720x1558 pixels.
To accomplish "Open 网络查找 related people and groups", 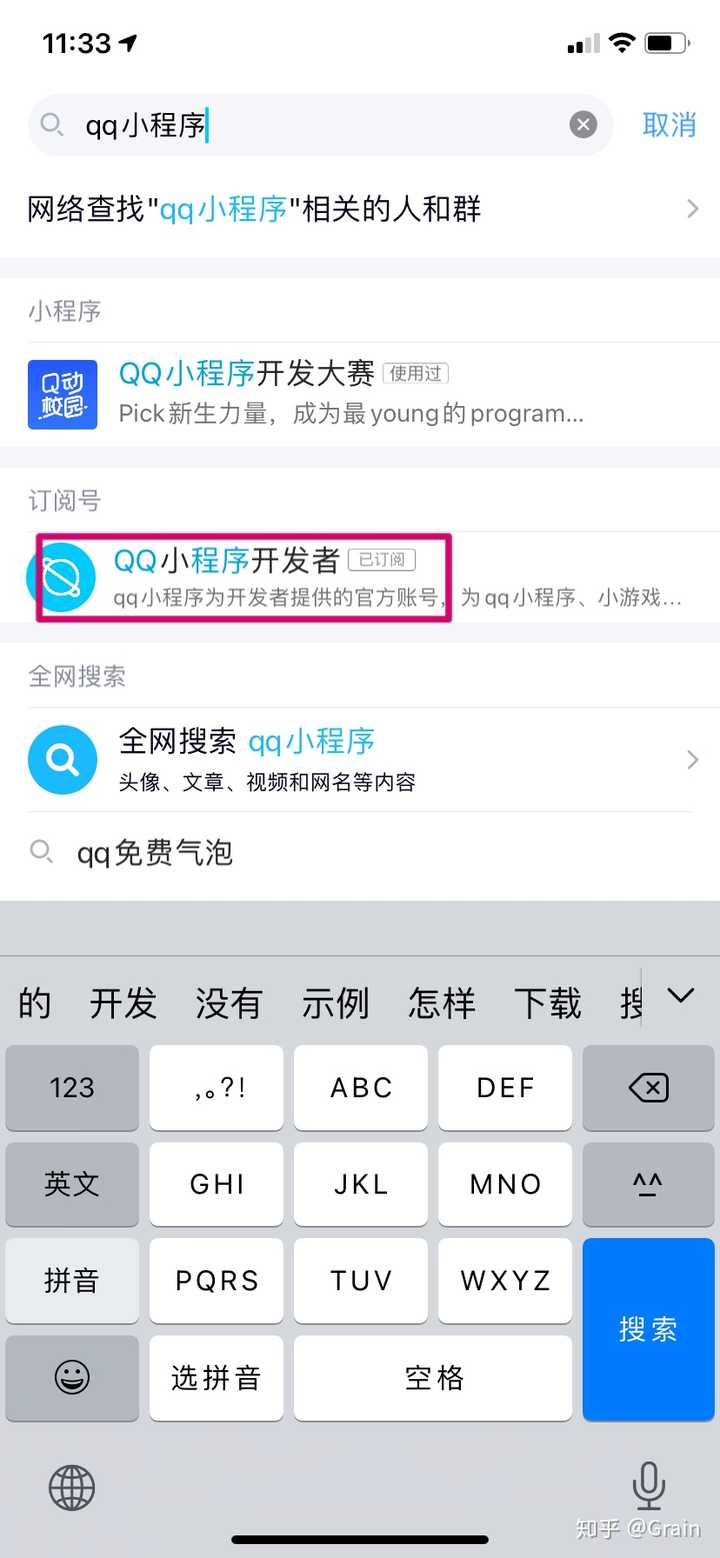I will [360, 209].
